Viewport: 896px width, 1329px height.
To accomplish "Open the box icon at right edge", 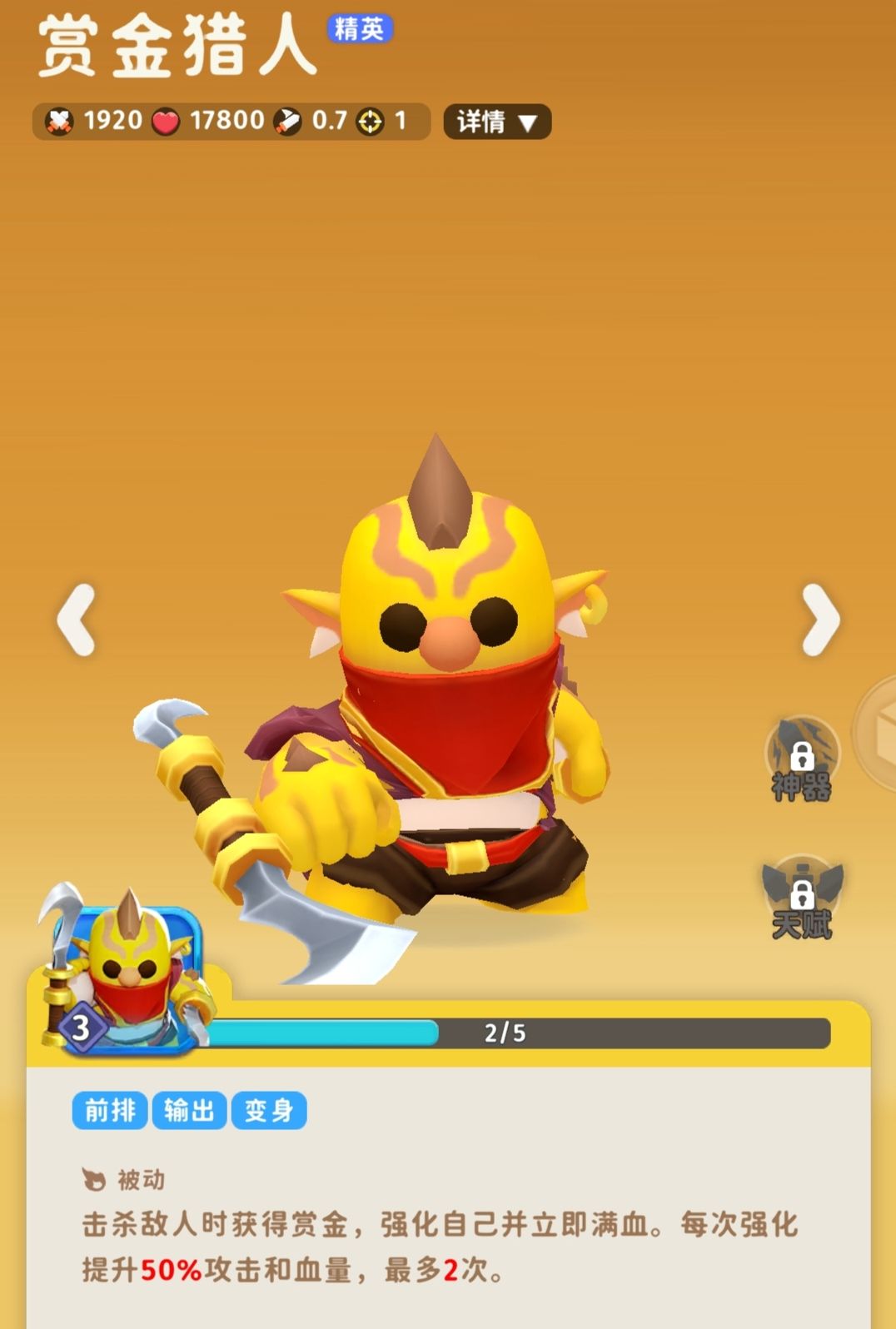I will (879, 733).
